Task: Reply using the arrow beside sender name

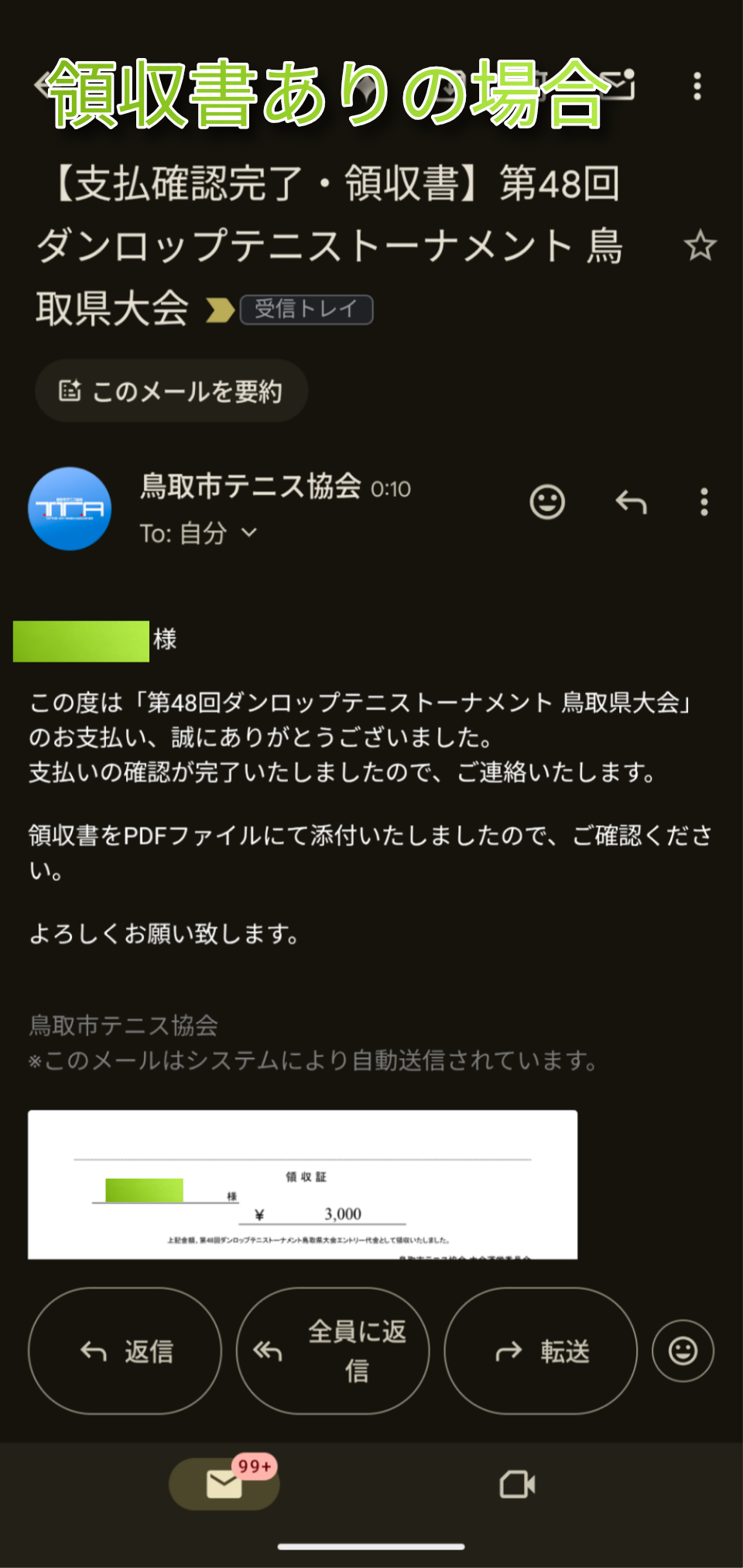Action: pos(631,502)
